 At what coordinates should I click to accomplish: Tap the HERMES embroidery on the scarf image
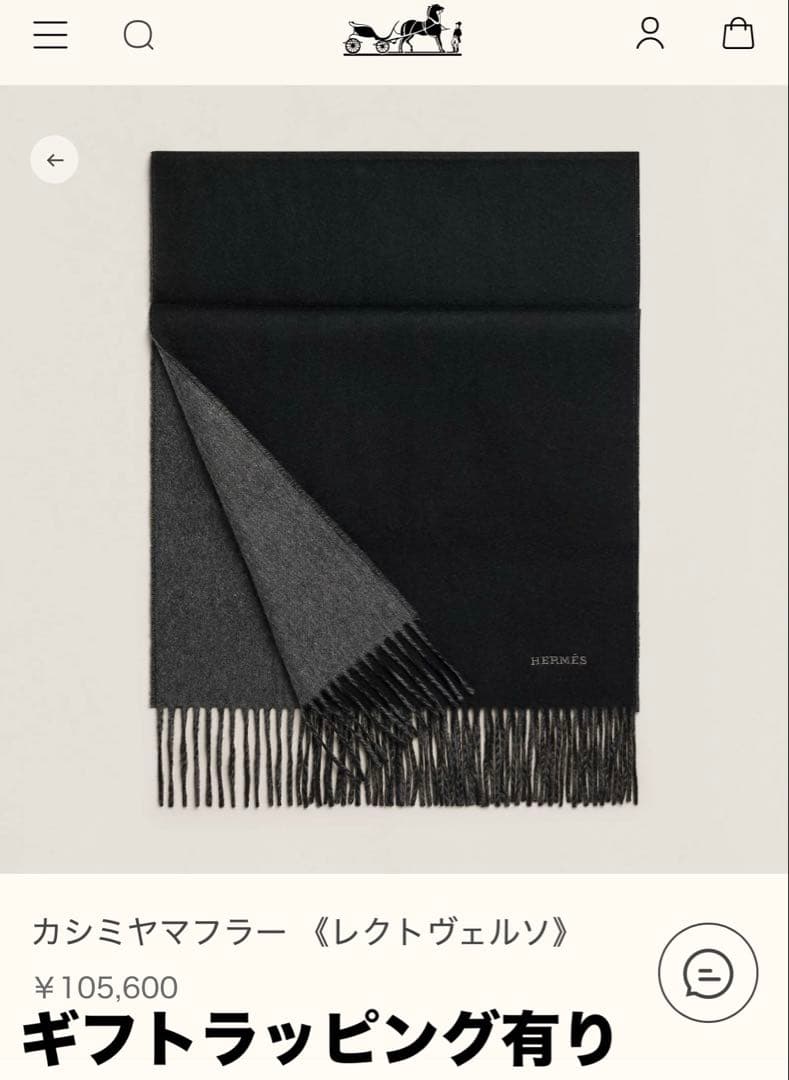[x=560, y=660]
